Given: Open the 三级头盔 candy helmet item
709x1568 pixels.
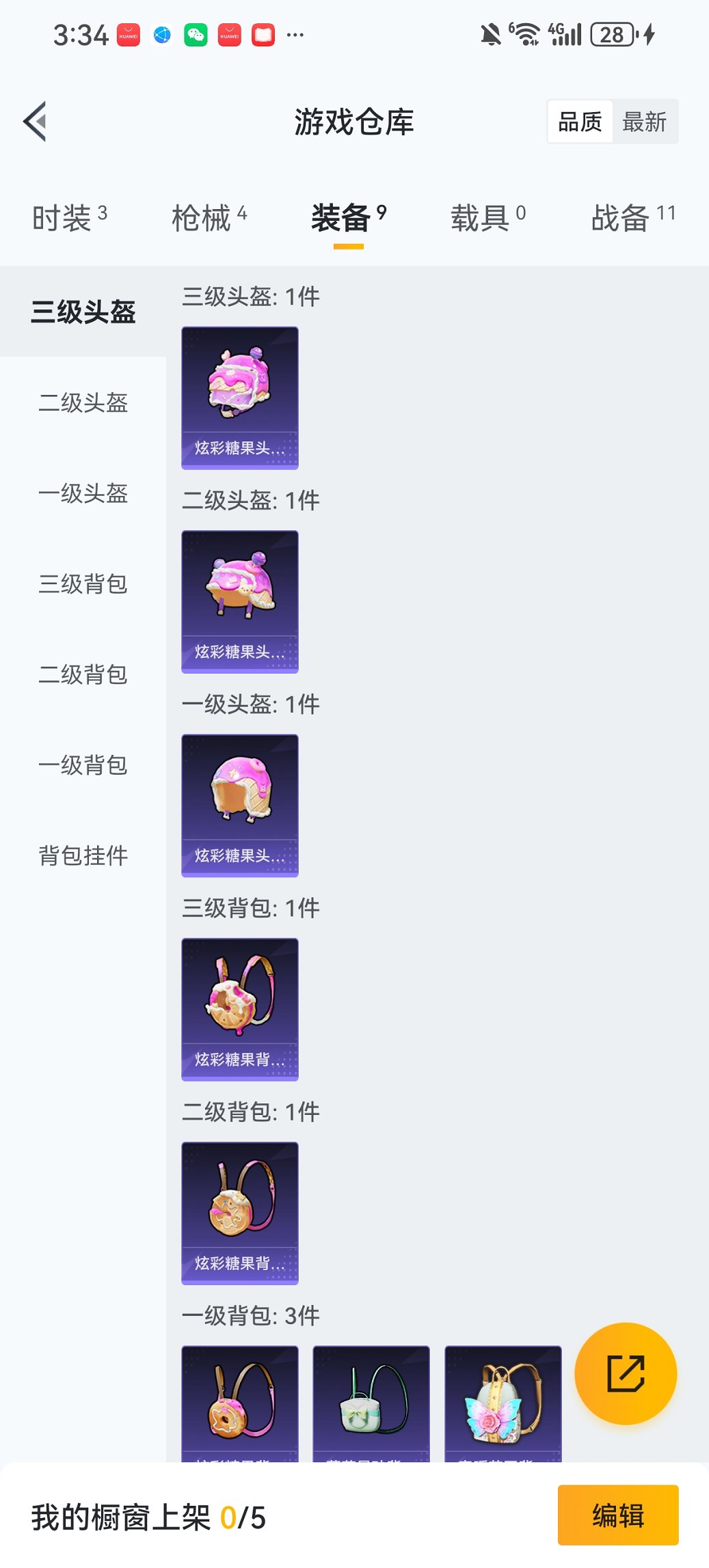Looking at the screenshot, I should 239,398.
